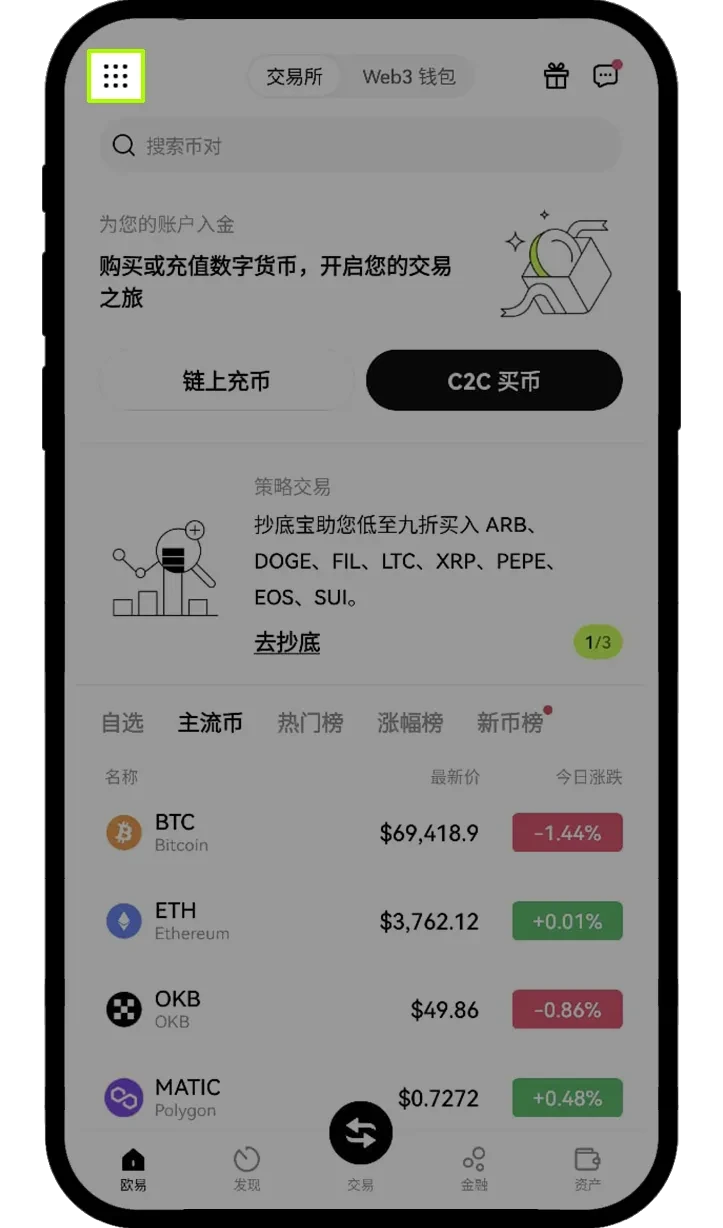Open the ETH Ethereum row
This screenshot has height=1228, width=723.
click(x=363, y=921)
